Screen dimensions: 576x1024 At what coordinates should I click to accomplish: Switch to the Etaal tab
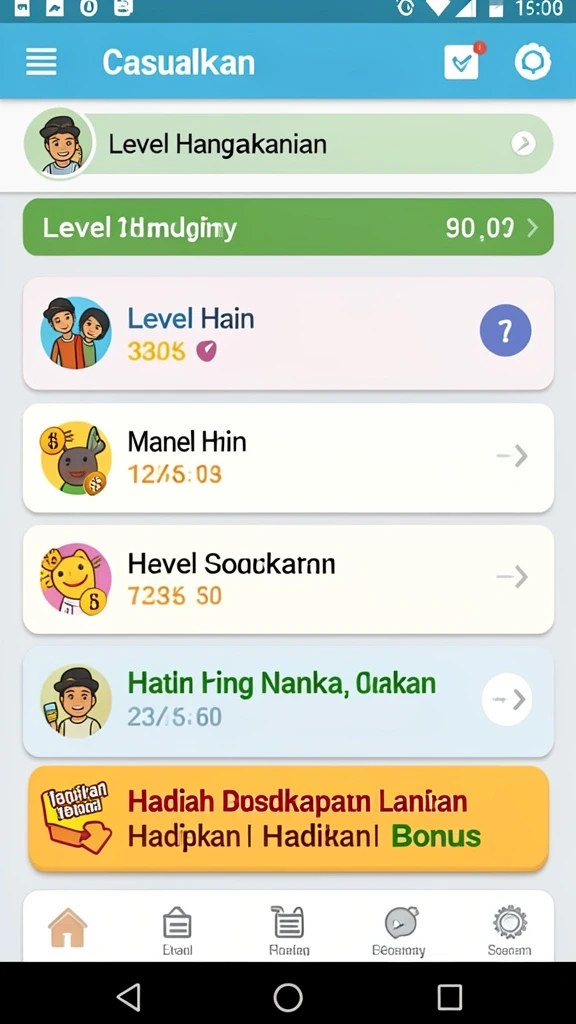coord(177,931)
